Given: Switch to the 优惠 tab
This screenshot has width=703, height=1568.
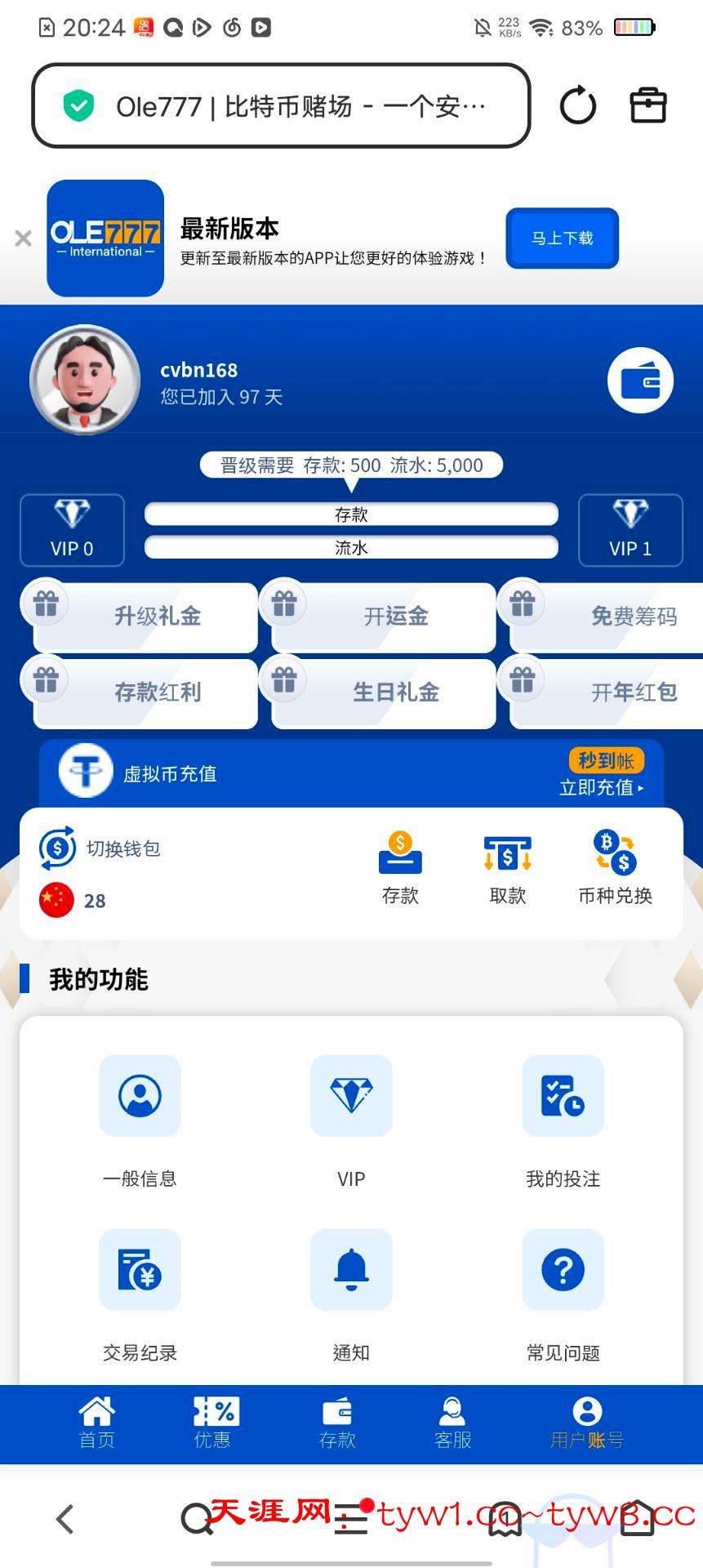Looking at the screenshot, I should (214, 1423).
